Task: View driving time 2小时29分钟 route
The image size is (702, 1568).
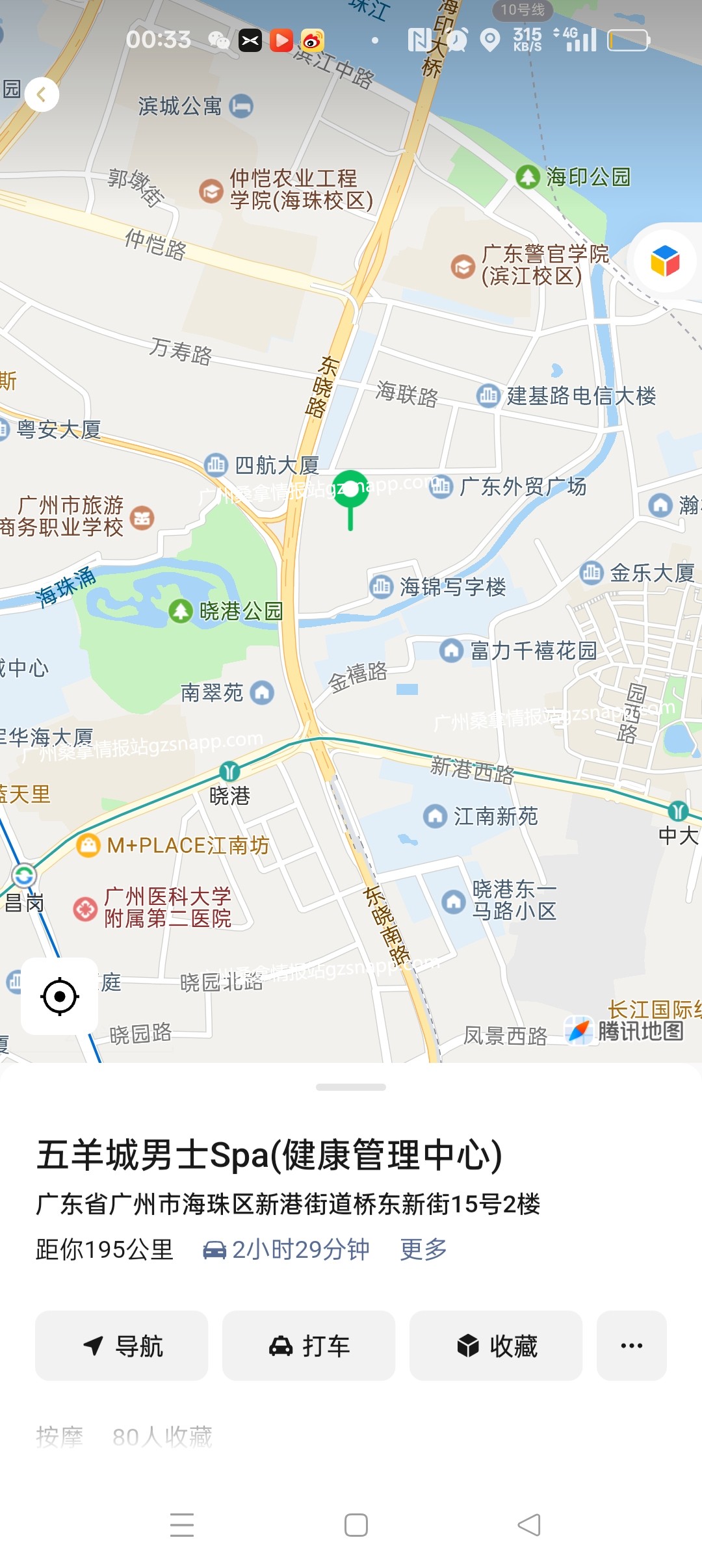Action: (x=286, y=1249)
